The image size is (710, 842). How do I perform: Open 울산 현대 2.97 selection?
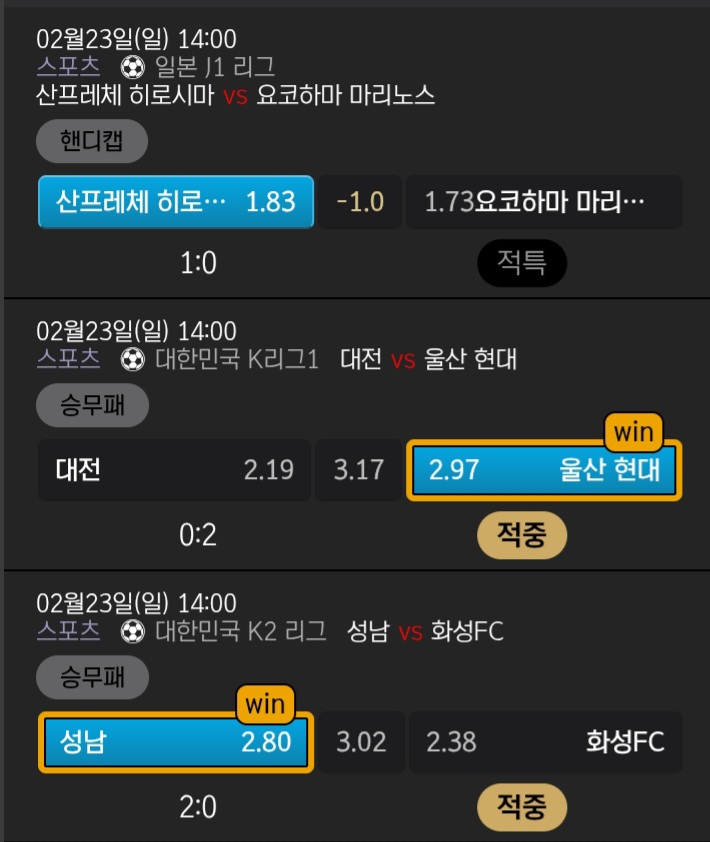coord(544,470)
